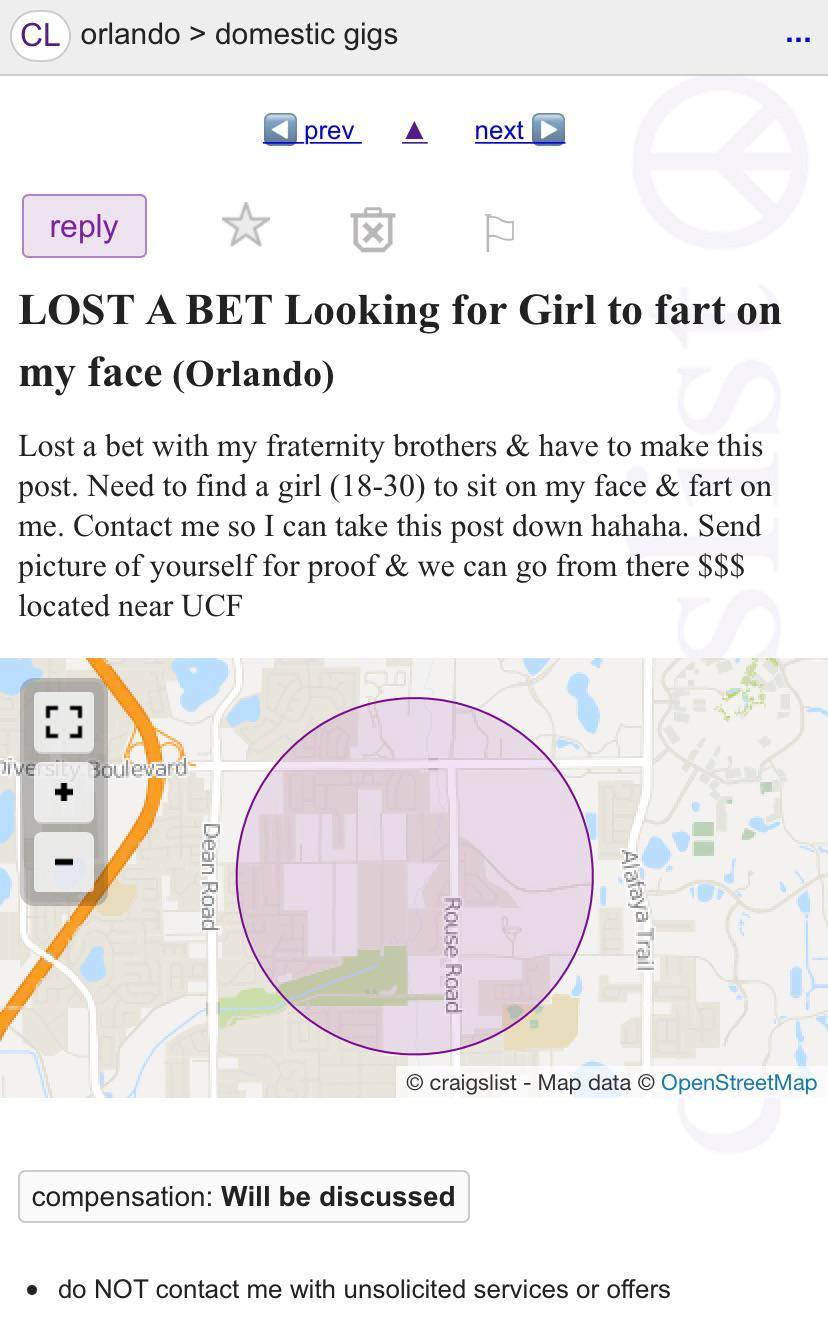This screenshot has height=1334, width=828.
Task: Go up to the listings index
Action: pos(414,131)
